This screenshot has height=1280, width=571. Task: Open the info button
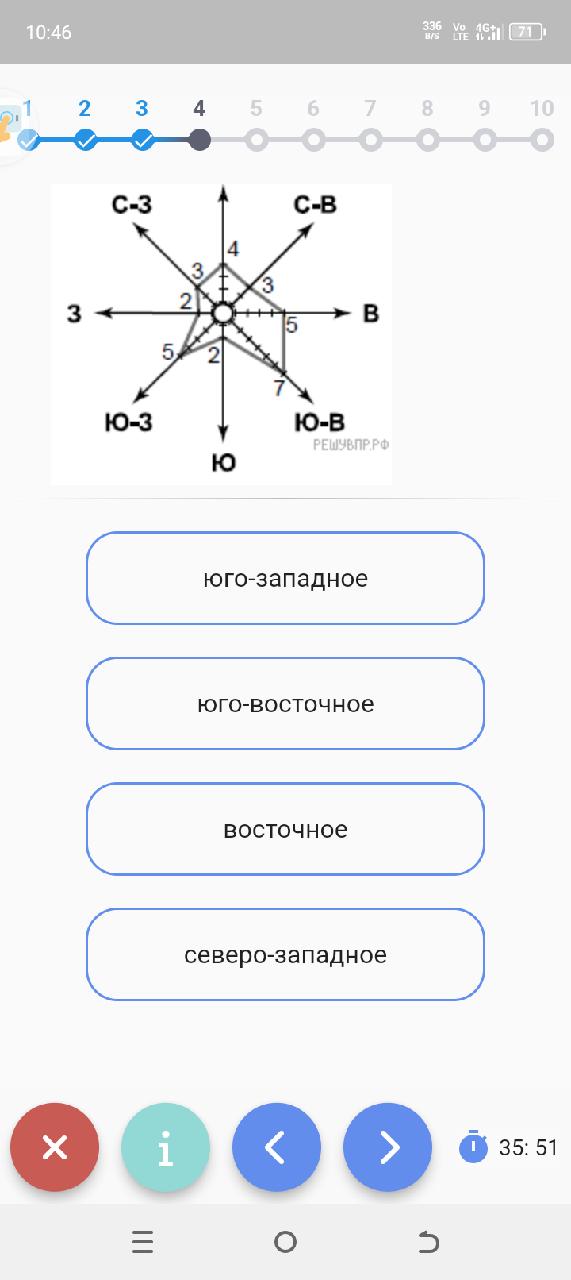pos(166,1148)
